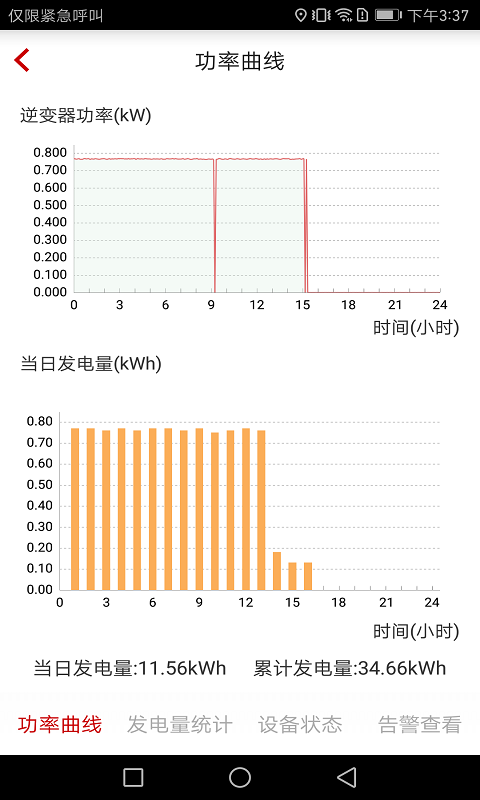Switch to the 发电量统计 tab
The height and width of the screenshot is (800, 480).
tap(180, 724)
